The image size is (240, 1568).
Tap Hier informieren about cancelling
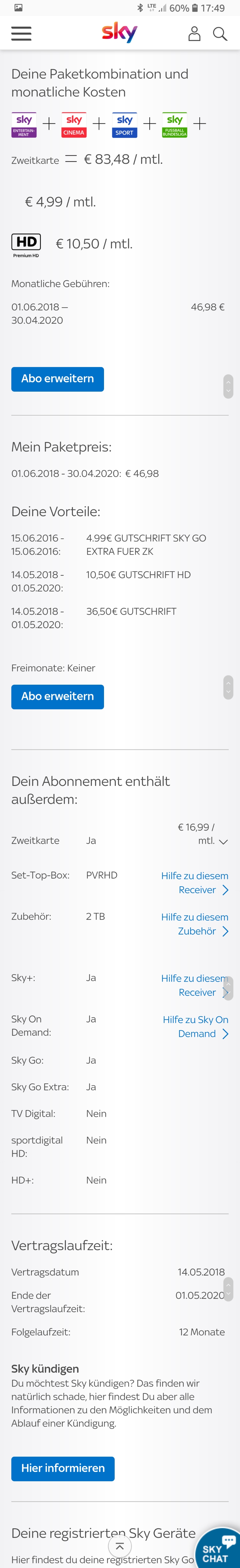pos(63,1468)
